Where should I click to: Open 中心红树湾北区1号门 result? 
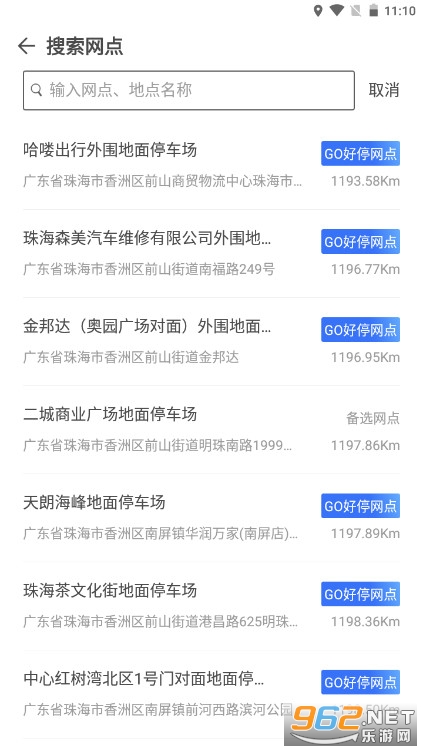212,694
